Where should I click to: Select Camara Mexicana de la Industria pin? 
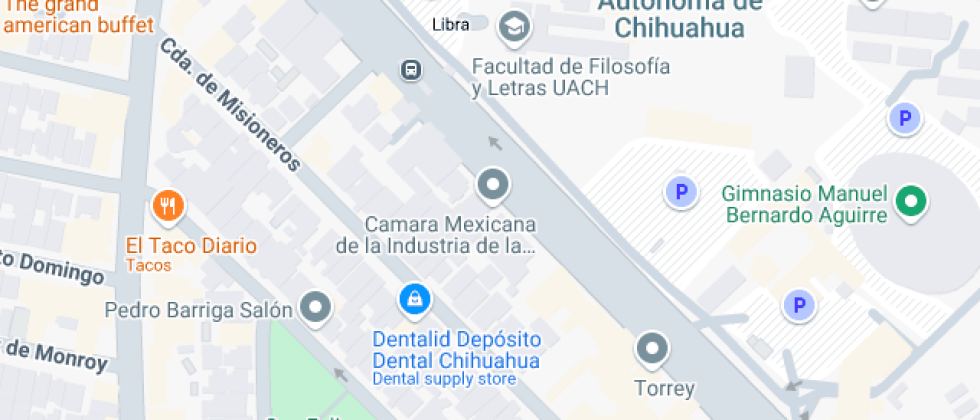[492, 184]
